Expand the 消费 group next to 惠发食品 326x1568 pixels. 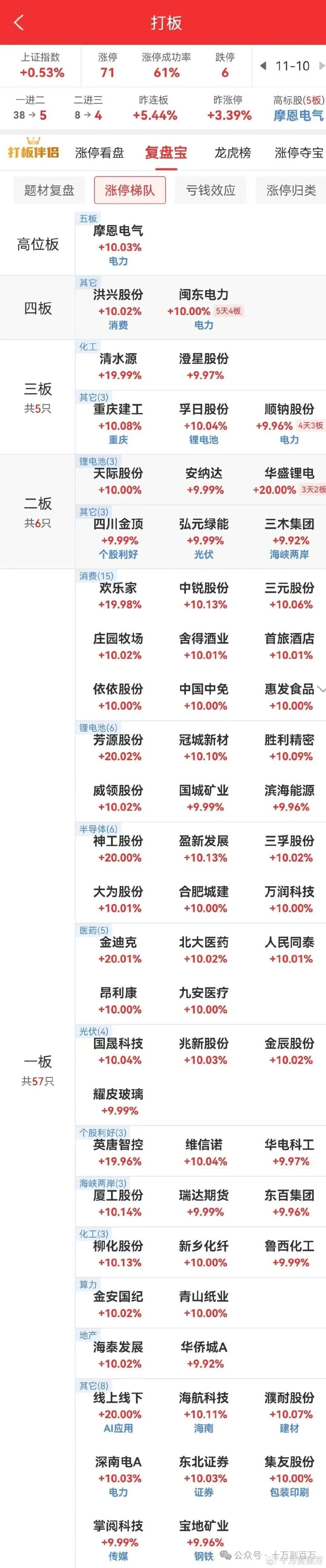pos(321,690)
